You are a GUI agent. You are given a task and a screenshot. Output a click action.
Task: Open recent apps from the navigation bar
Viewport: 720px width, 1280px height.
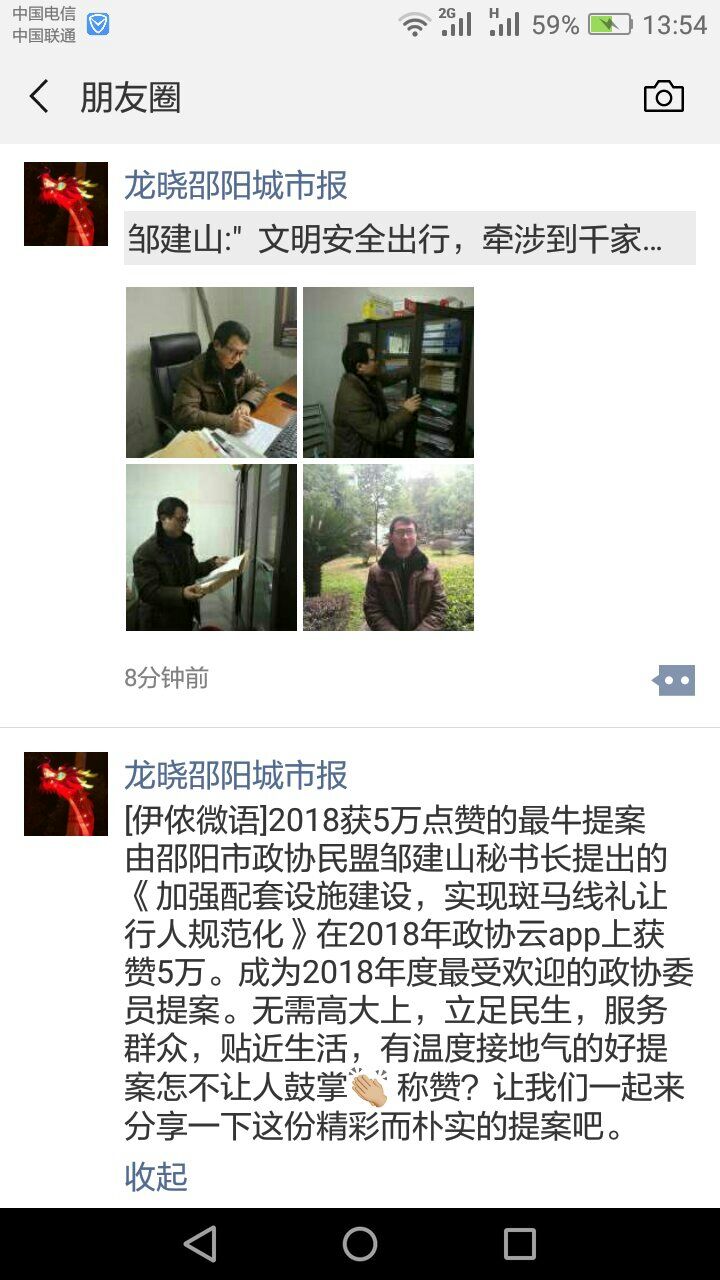coord(519,1244)
